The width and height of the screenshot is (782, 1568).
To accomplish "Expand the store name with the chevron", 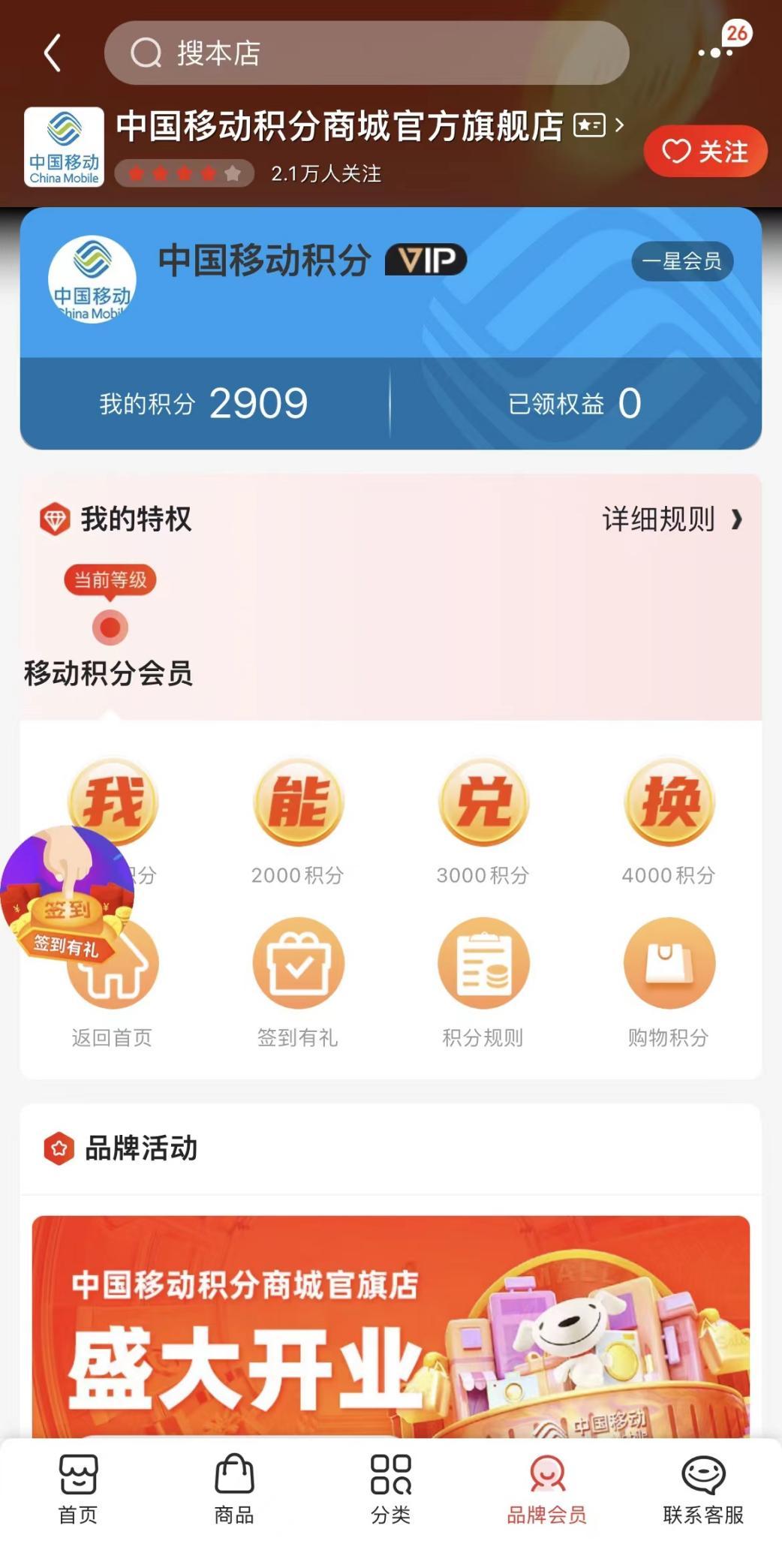I will (619, 125).
